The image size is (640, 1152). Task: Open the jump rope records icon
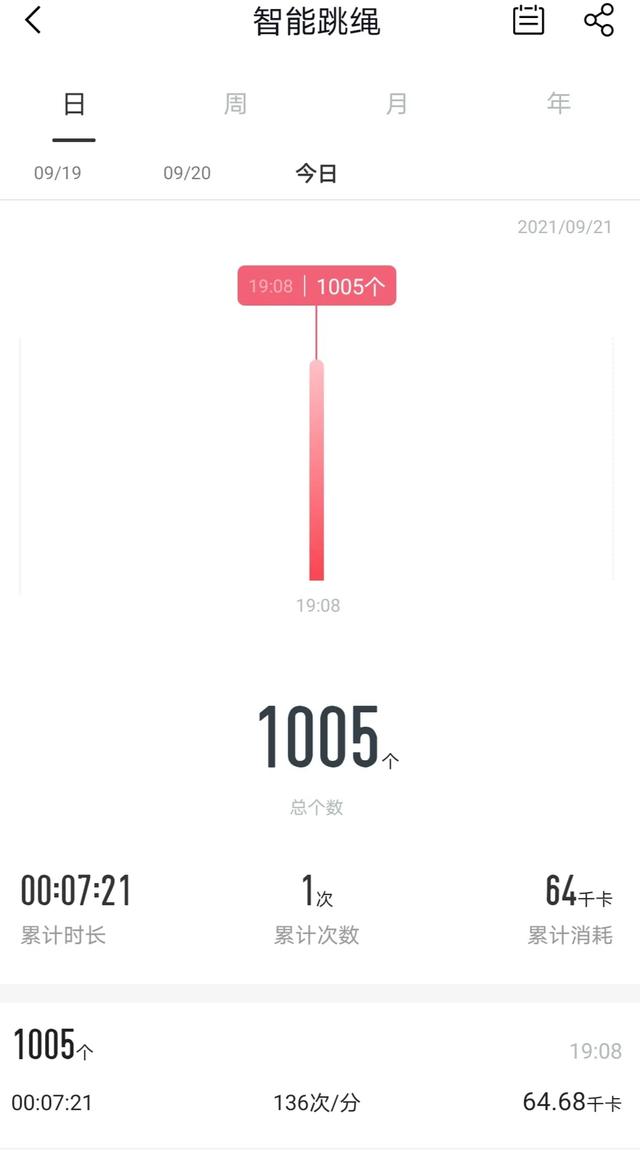point(528,20)
